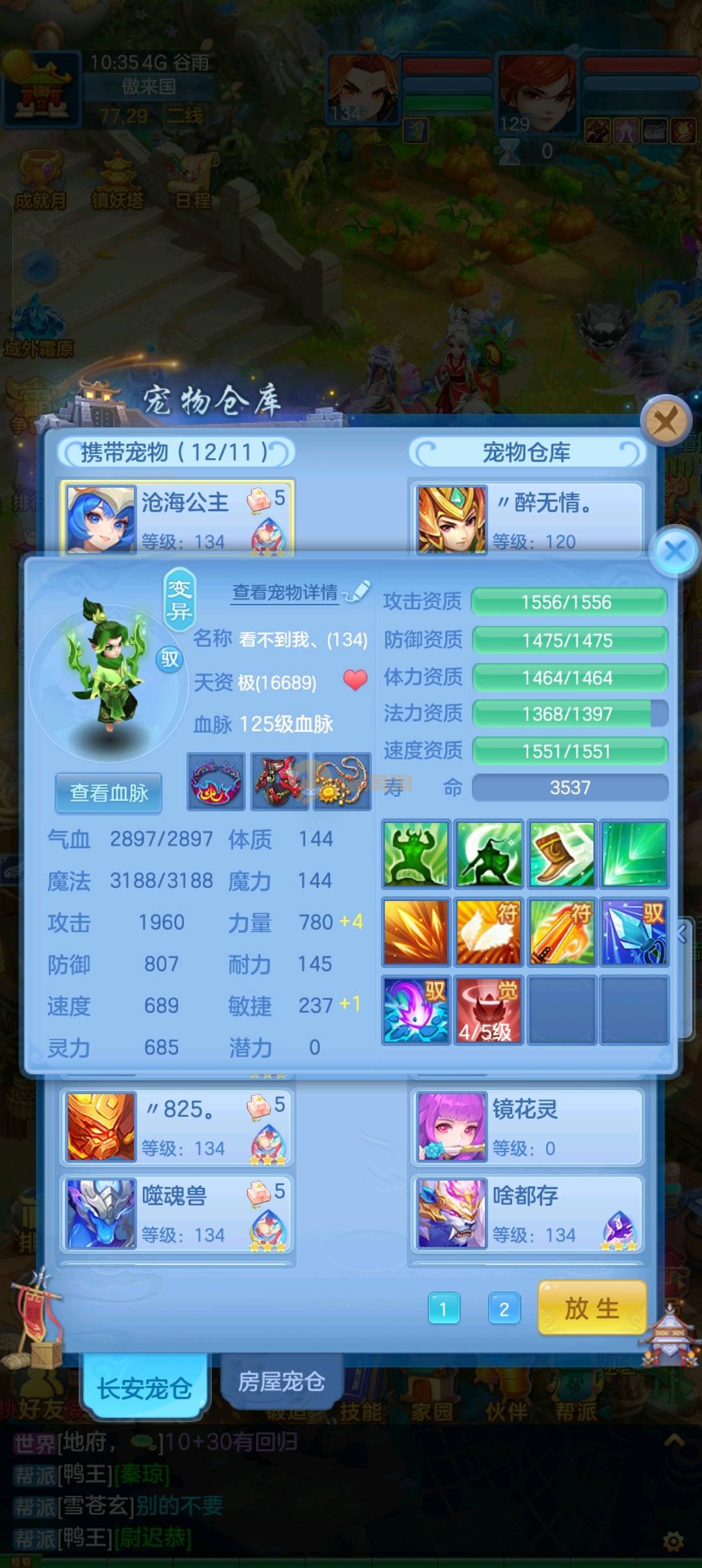Go to warehouse page 1

pos(444,1309)
